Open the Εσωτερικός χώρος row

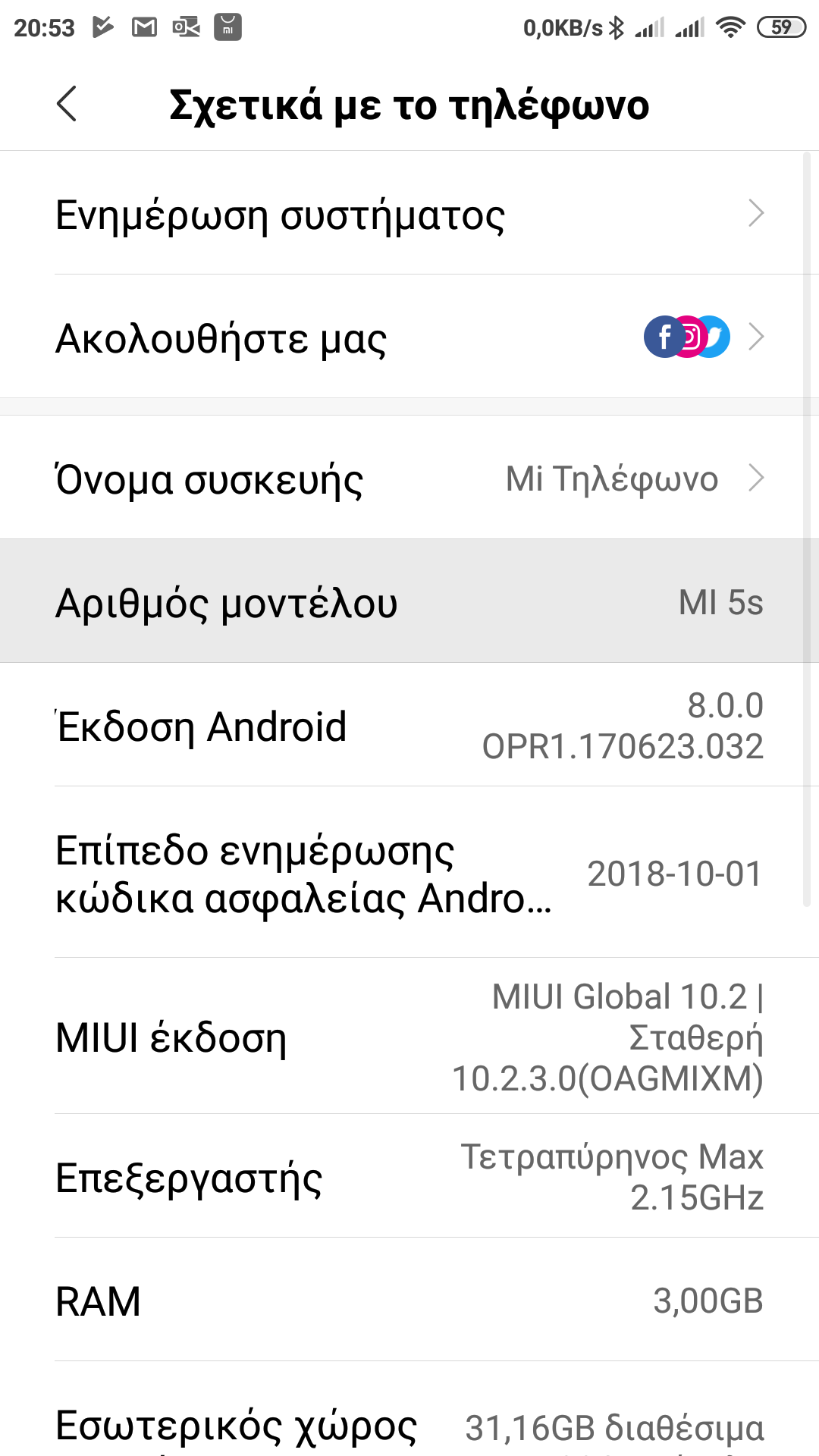pos(409,1426)
